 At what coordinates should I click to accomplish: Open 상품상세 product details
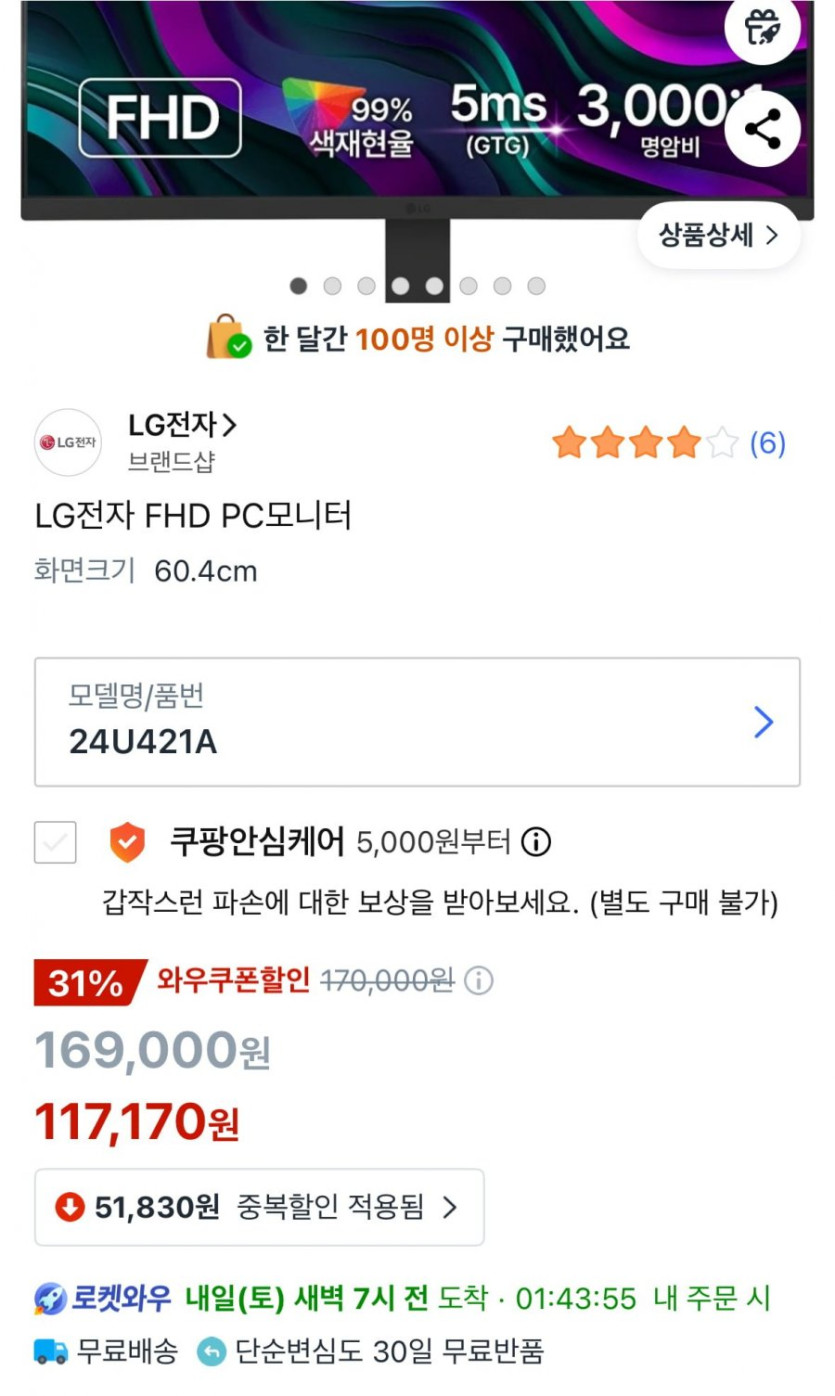tap(718, 236)
